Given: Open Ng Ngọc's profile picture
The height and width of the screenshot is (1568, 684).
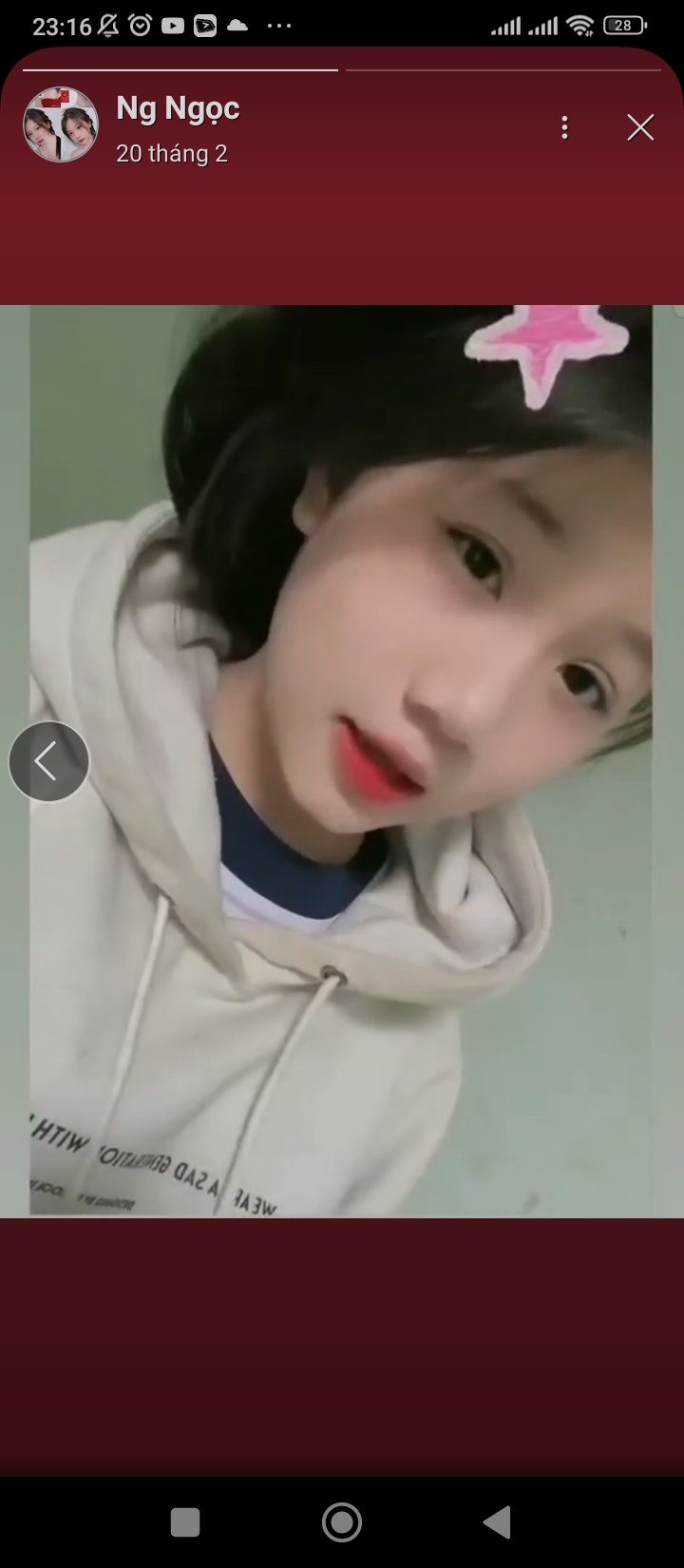Looking at the screenshot, I should [x=61, y=125].
